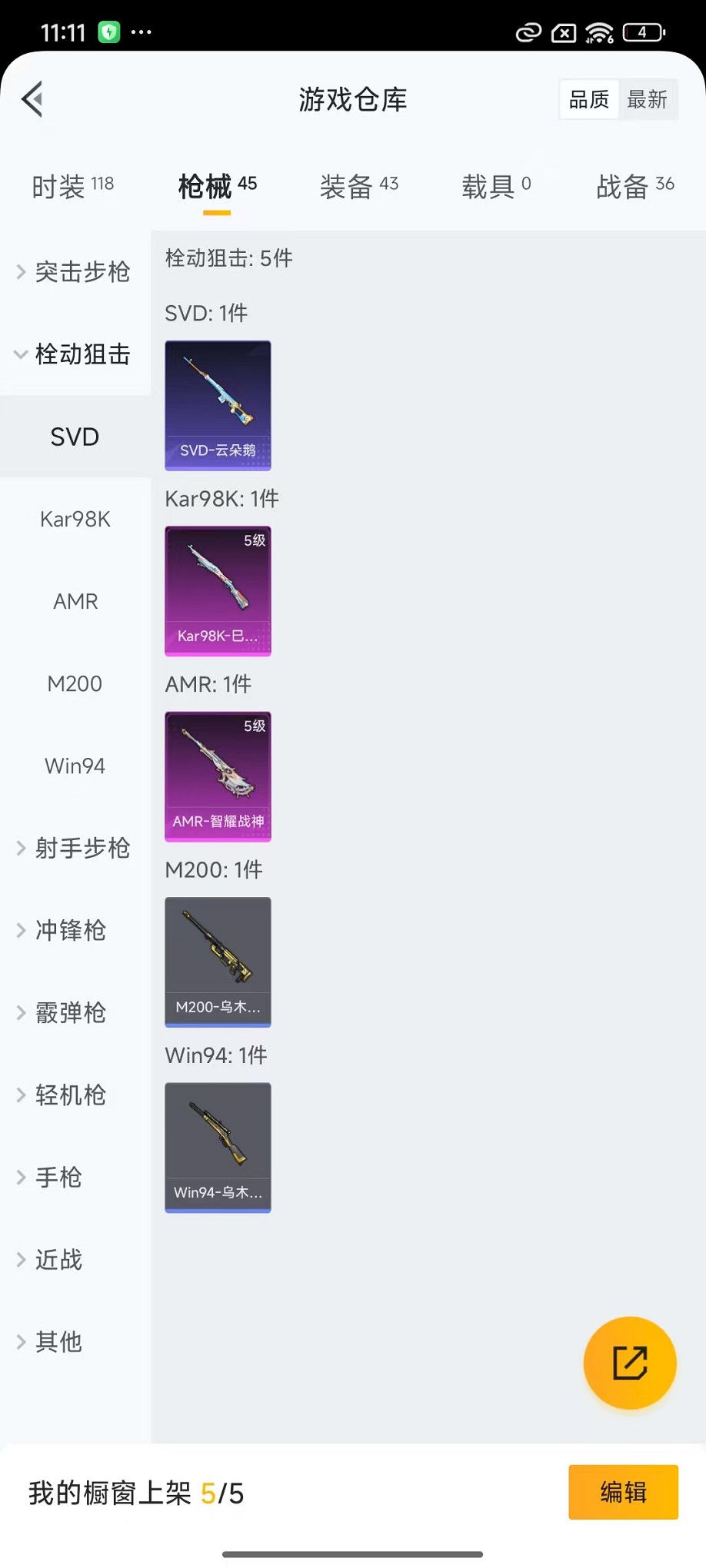Image resolution: width=706 pixels, height=1568 pixels.
Task: Tap the 编辑 button
Action: [623, 1492]
